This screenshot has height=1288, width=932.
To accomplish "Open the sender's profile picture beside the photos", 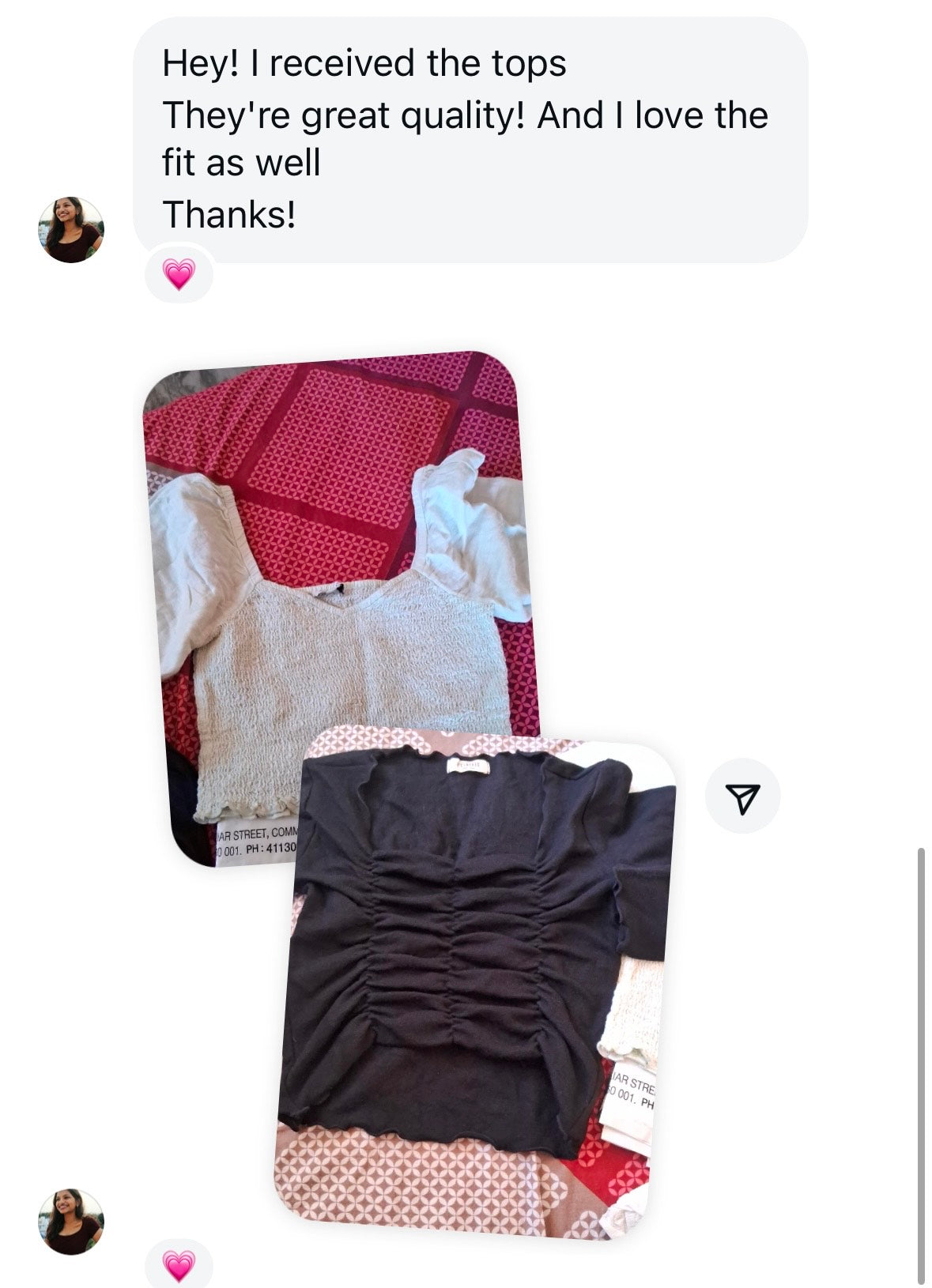I will (x=71, y=1222).
